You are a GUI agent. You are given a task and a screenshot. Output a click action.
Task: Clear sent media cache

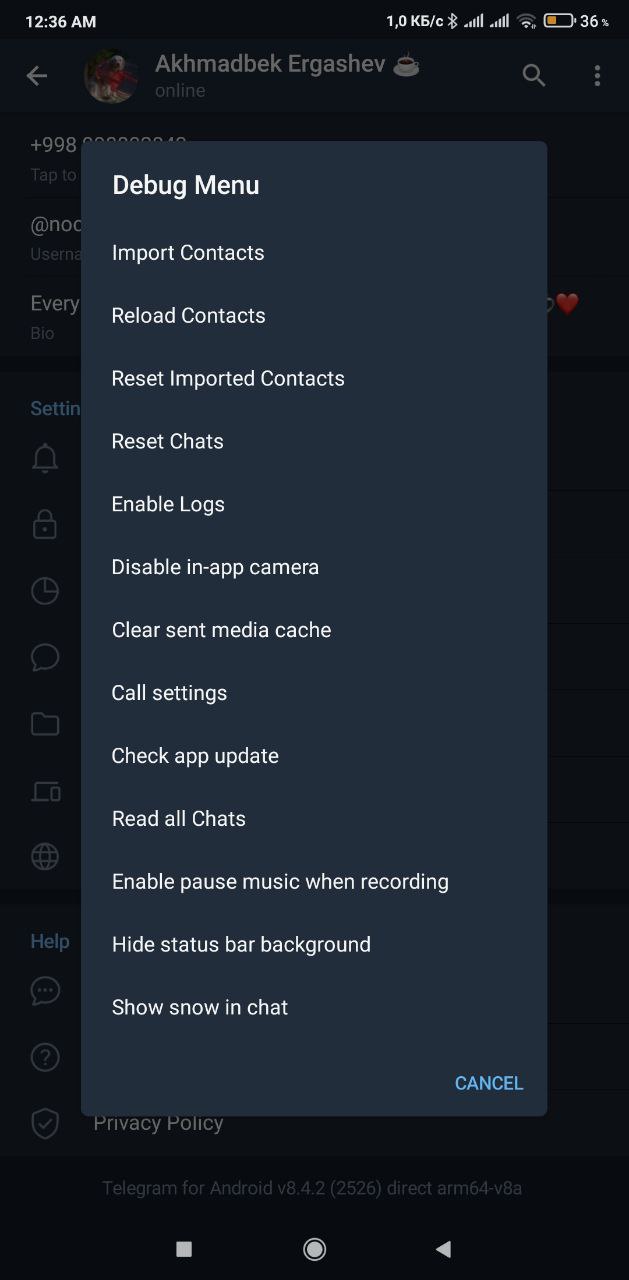click(x=221, y=631)
